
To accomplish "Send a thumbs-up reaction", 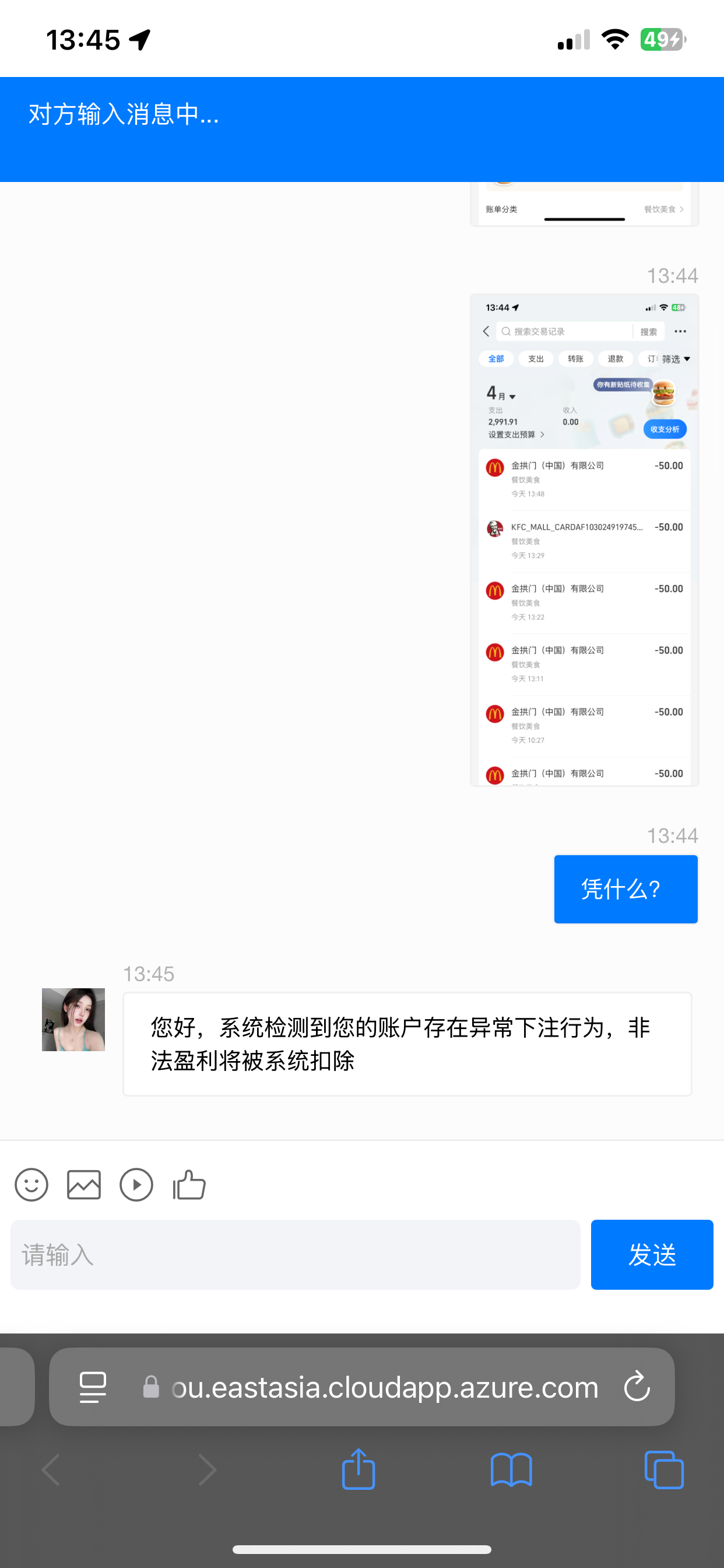I will click(x=189, y=1185).
